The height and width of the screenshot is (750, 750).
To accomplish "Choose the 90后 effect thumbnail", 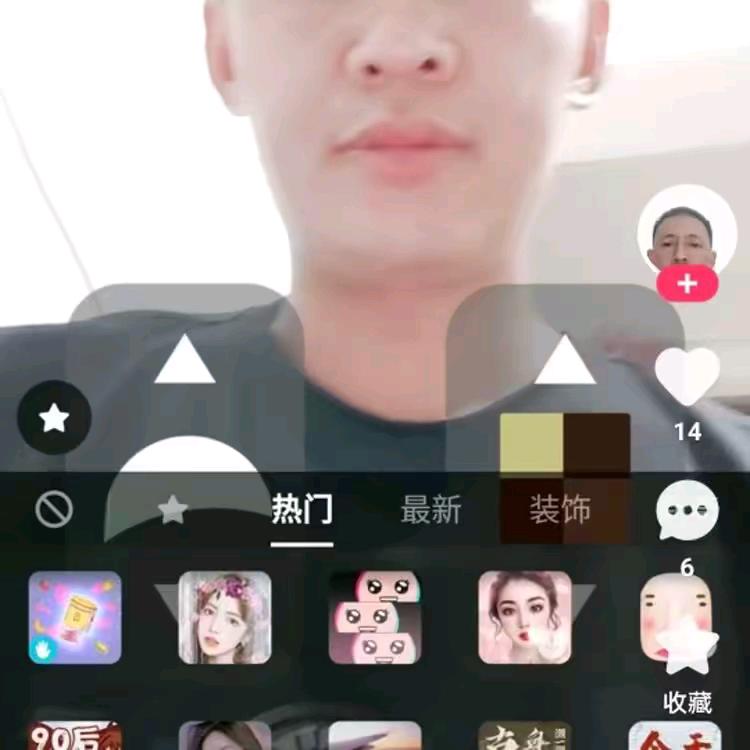I will tap(75, 736).
